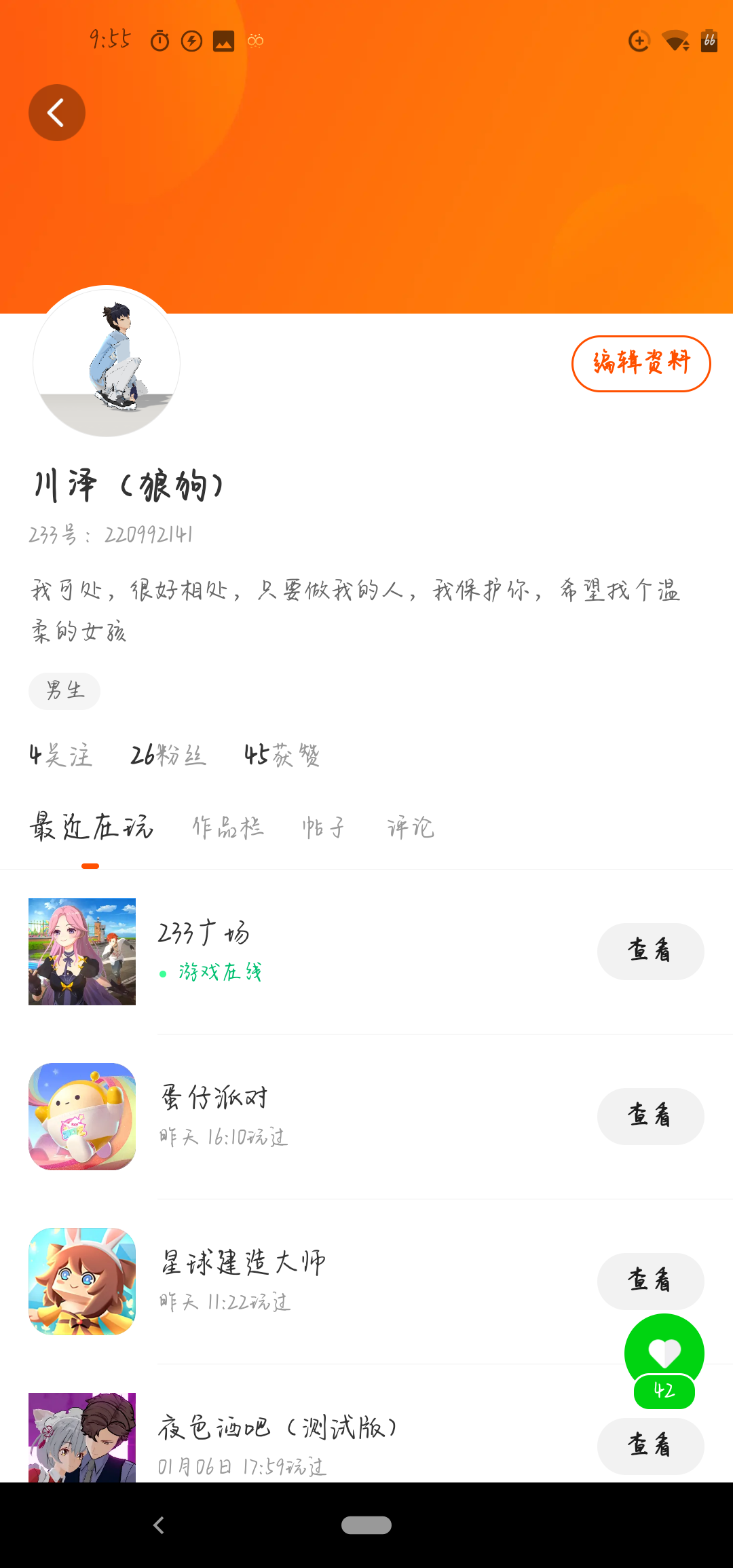Go back using the top arrow
Viewport: 733px width, 1568px height.
pos(57,113)
